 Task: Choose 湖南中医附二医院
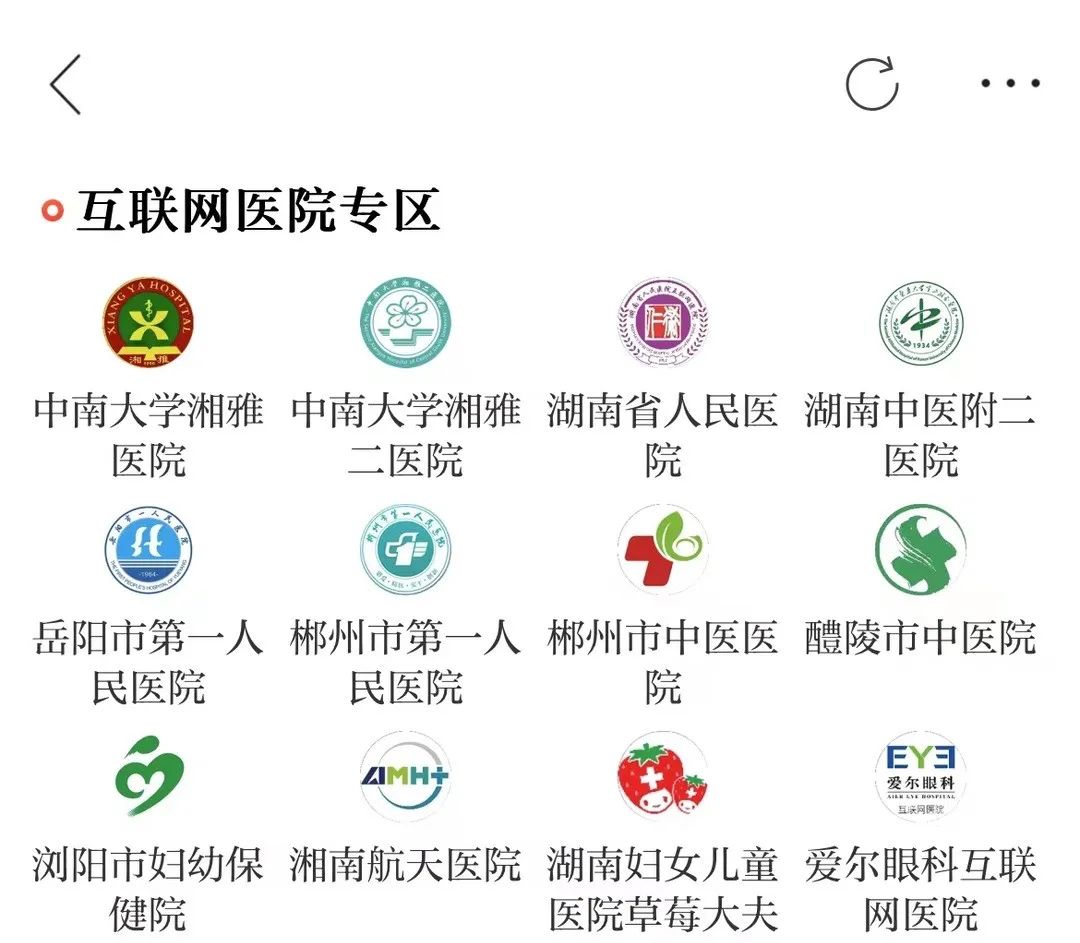pyautogui.click(x=920, y=378)
